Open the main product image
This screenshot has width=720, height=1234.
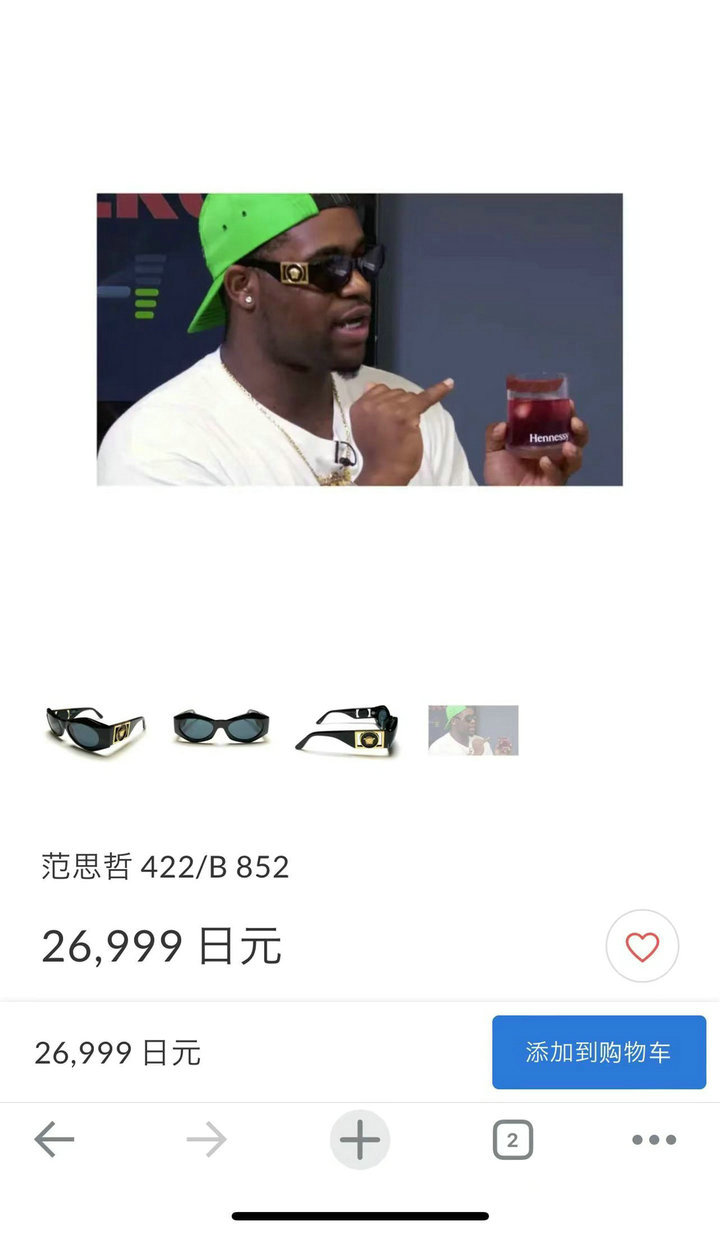359,340
